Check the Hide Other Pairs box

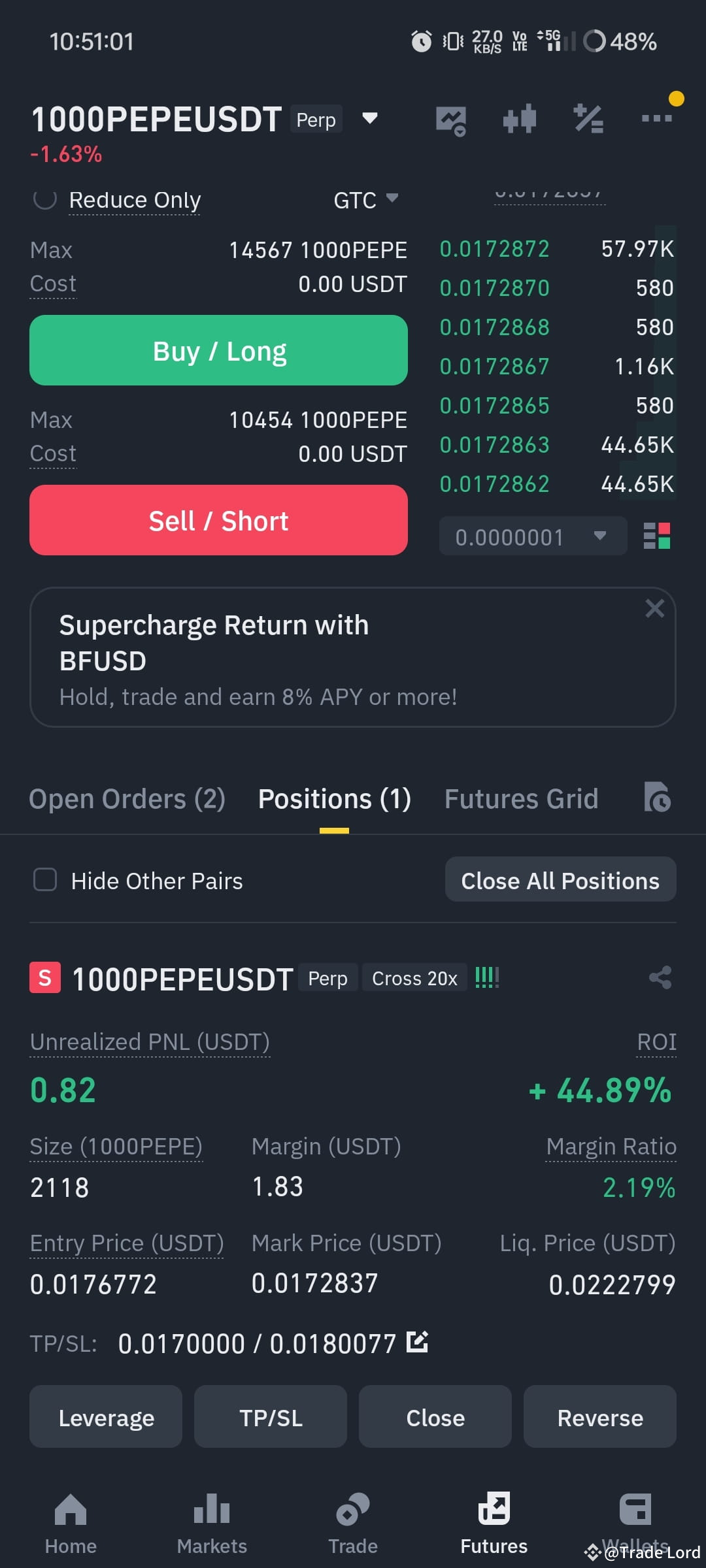click(44, 880)
